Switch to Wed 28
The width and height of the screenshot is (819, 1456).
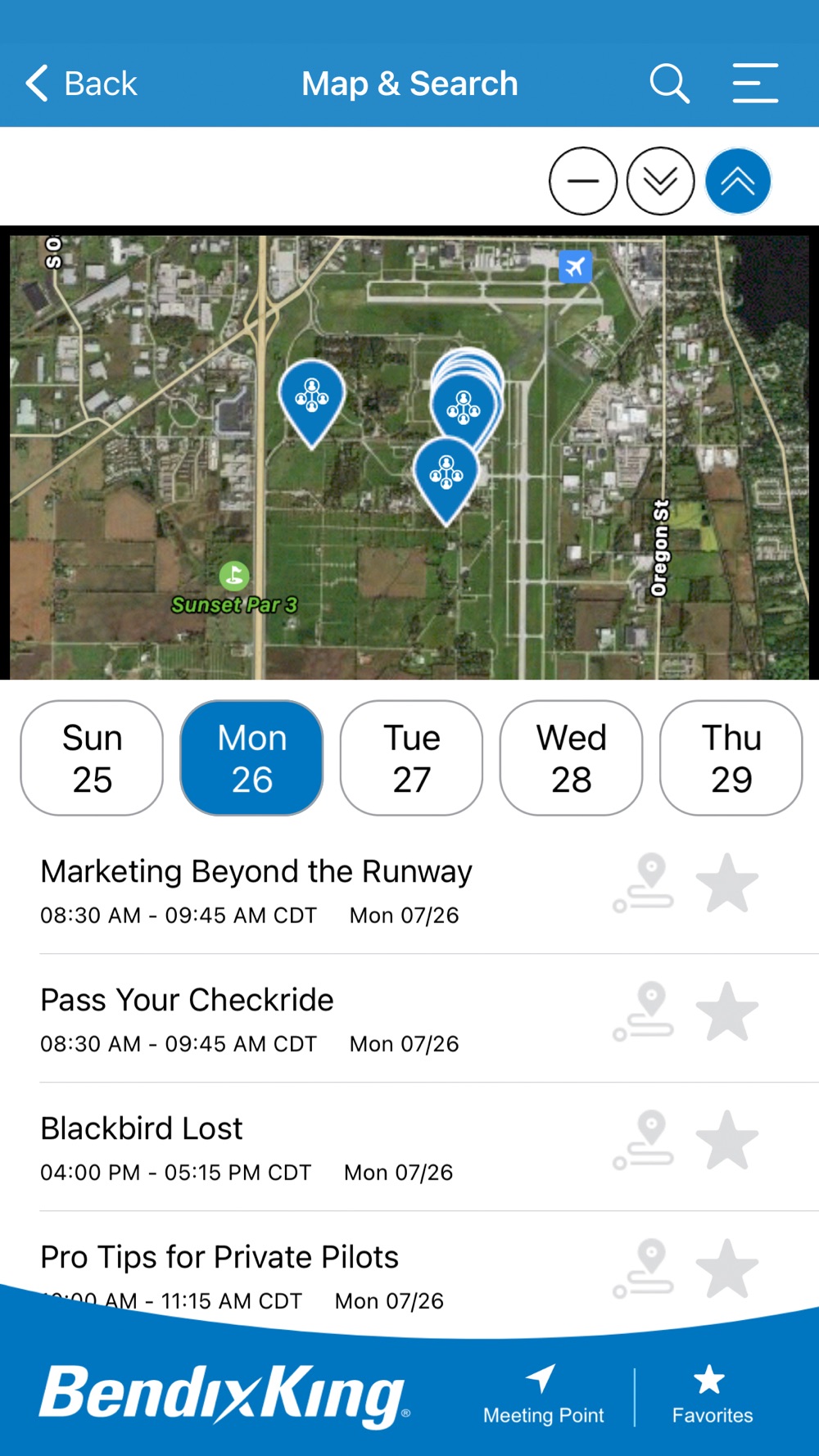point(571,758)
